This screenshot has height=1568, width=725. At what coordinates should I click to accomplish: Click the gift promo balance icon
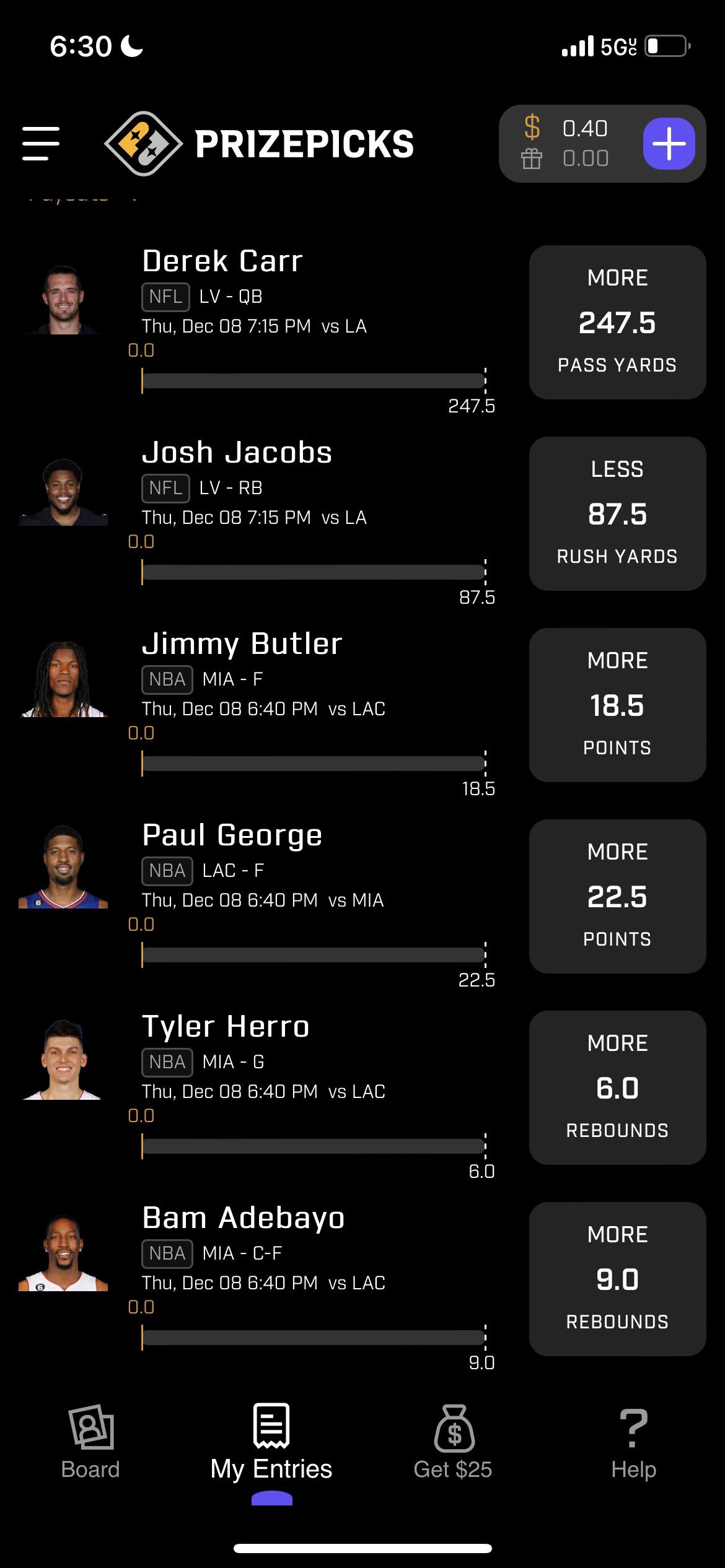pos(532,159)
